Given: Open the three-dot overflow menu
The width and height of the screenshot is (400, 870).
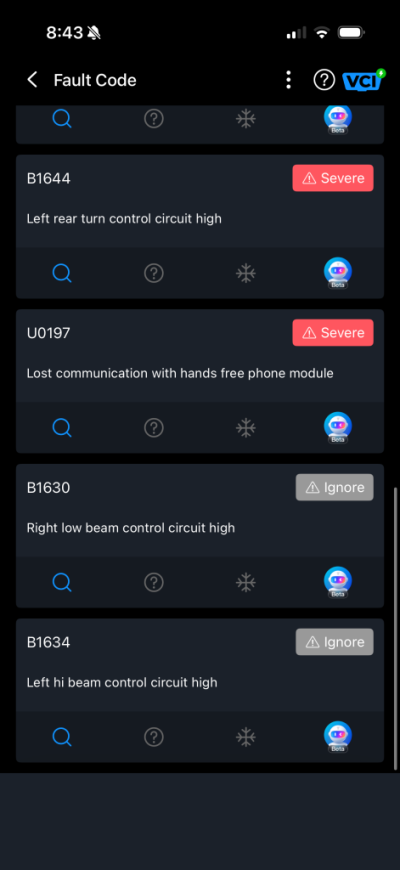Looking at the screenshot, I should point(288,80).
